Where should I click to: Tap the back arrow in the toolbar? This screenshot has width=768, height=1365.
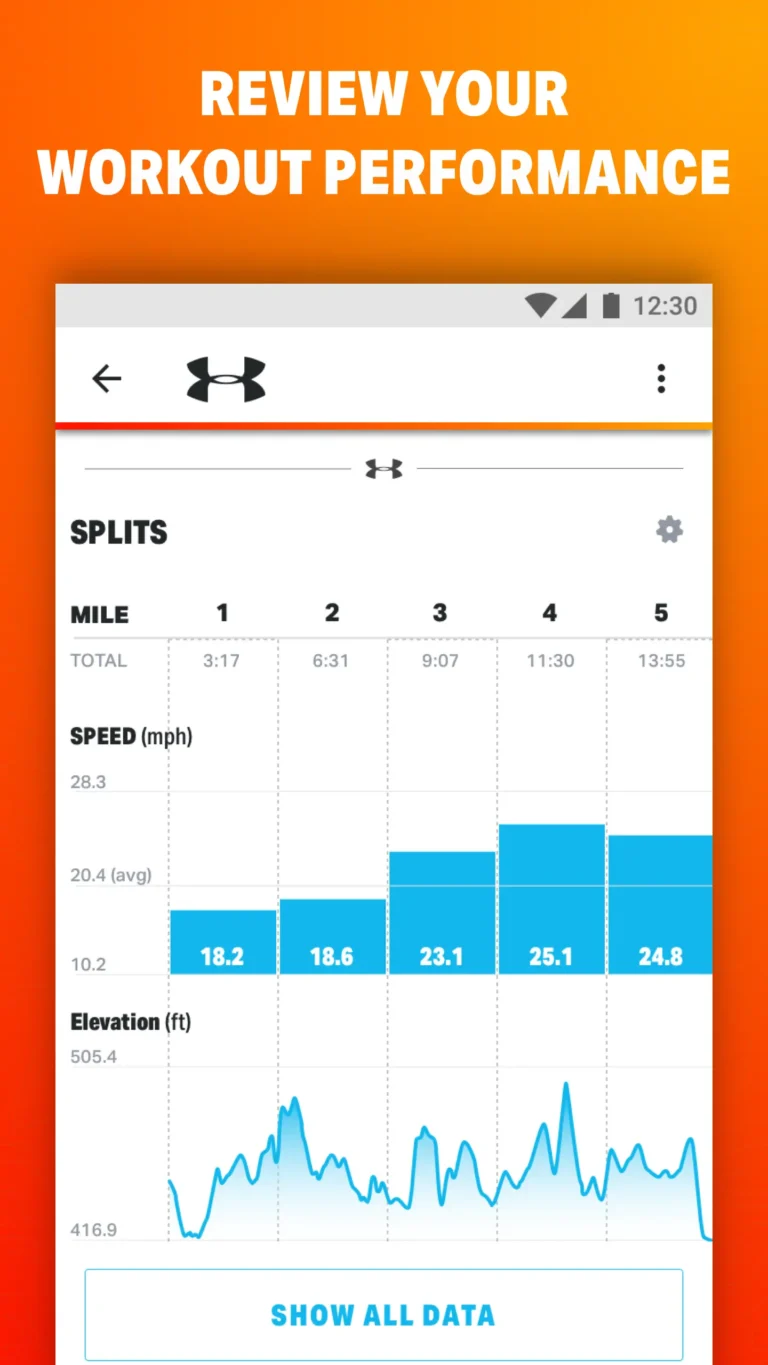107,379
